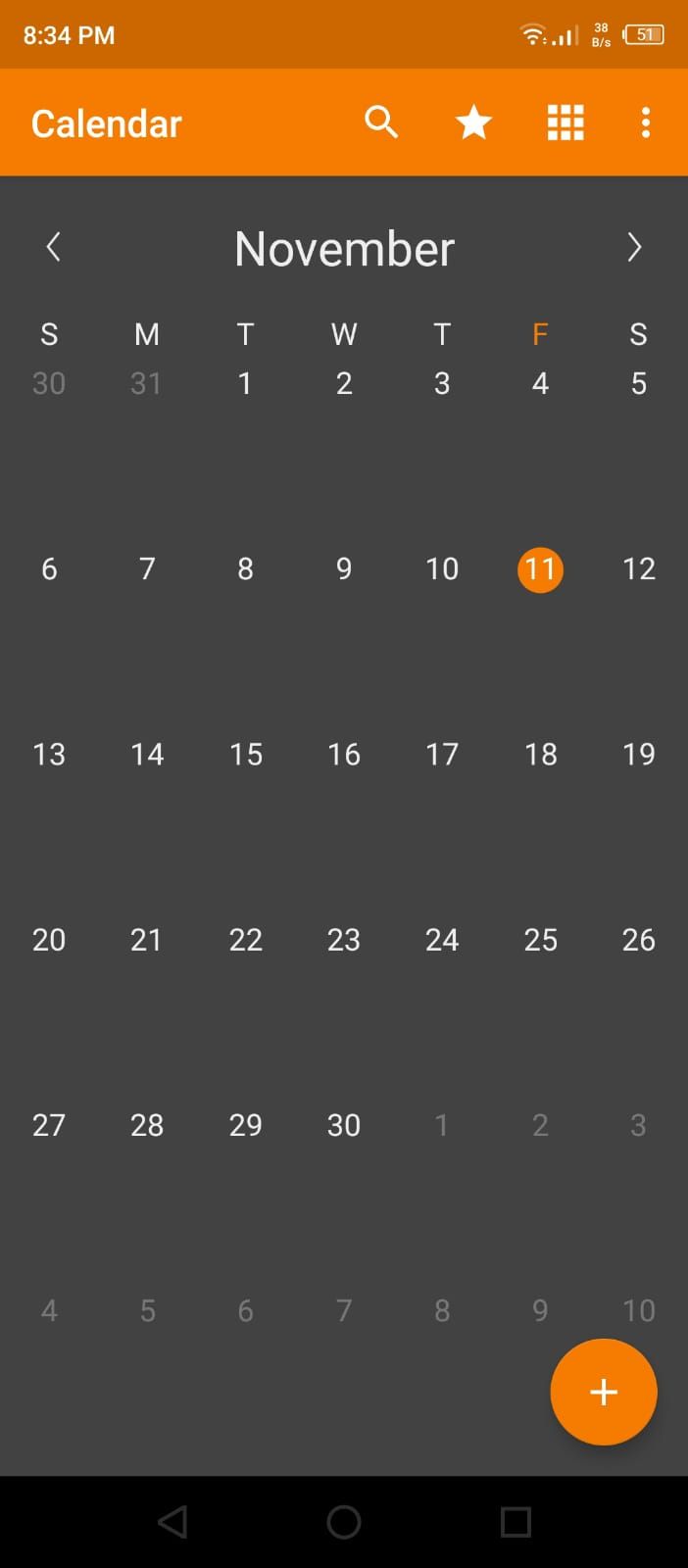688x1568 pixels.
Task: Open the search icon
Action: (x=381, y=122)
